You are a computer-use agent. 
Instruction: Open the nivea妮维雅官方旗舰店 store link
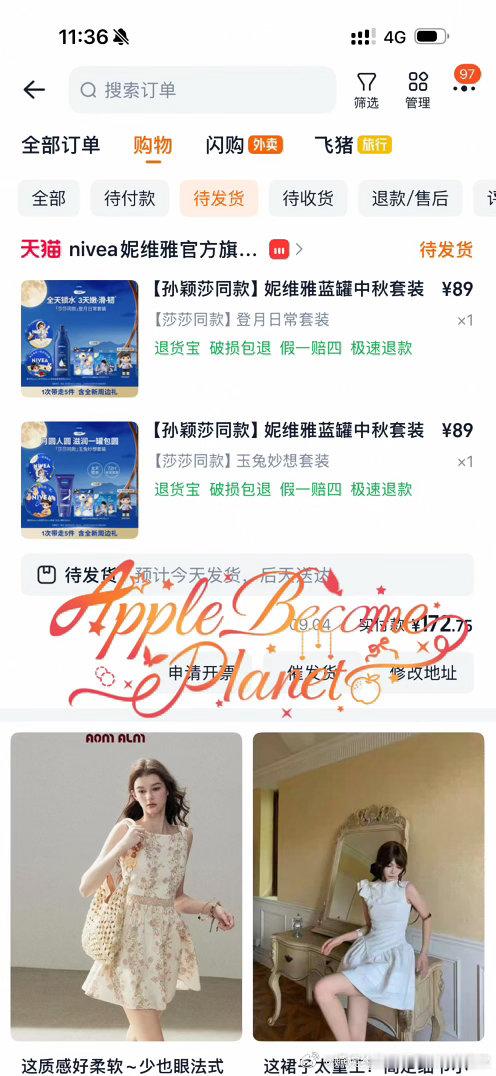(x=163, y=250)
